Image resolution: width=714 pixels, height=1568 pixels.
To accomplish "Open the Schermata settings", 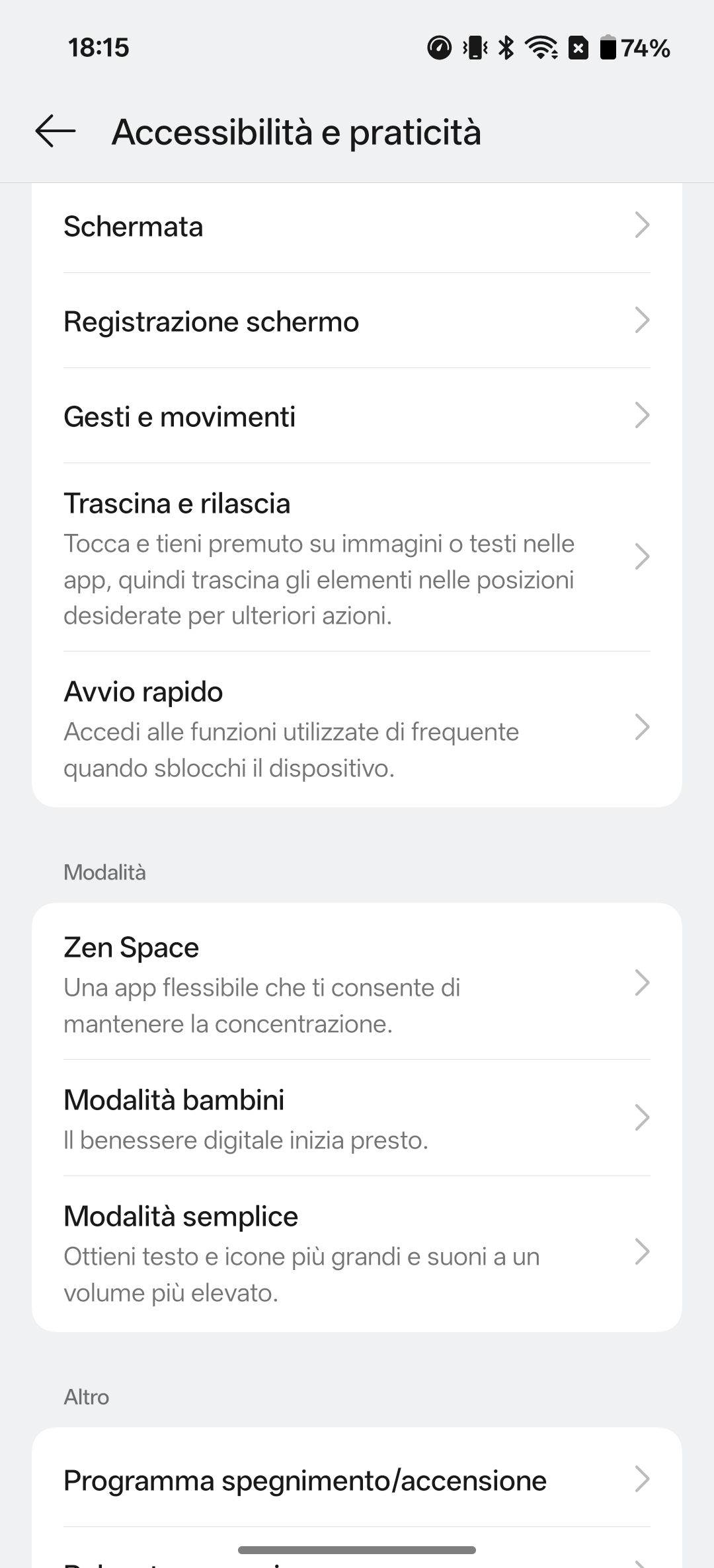I will tap(357, 227).
